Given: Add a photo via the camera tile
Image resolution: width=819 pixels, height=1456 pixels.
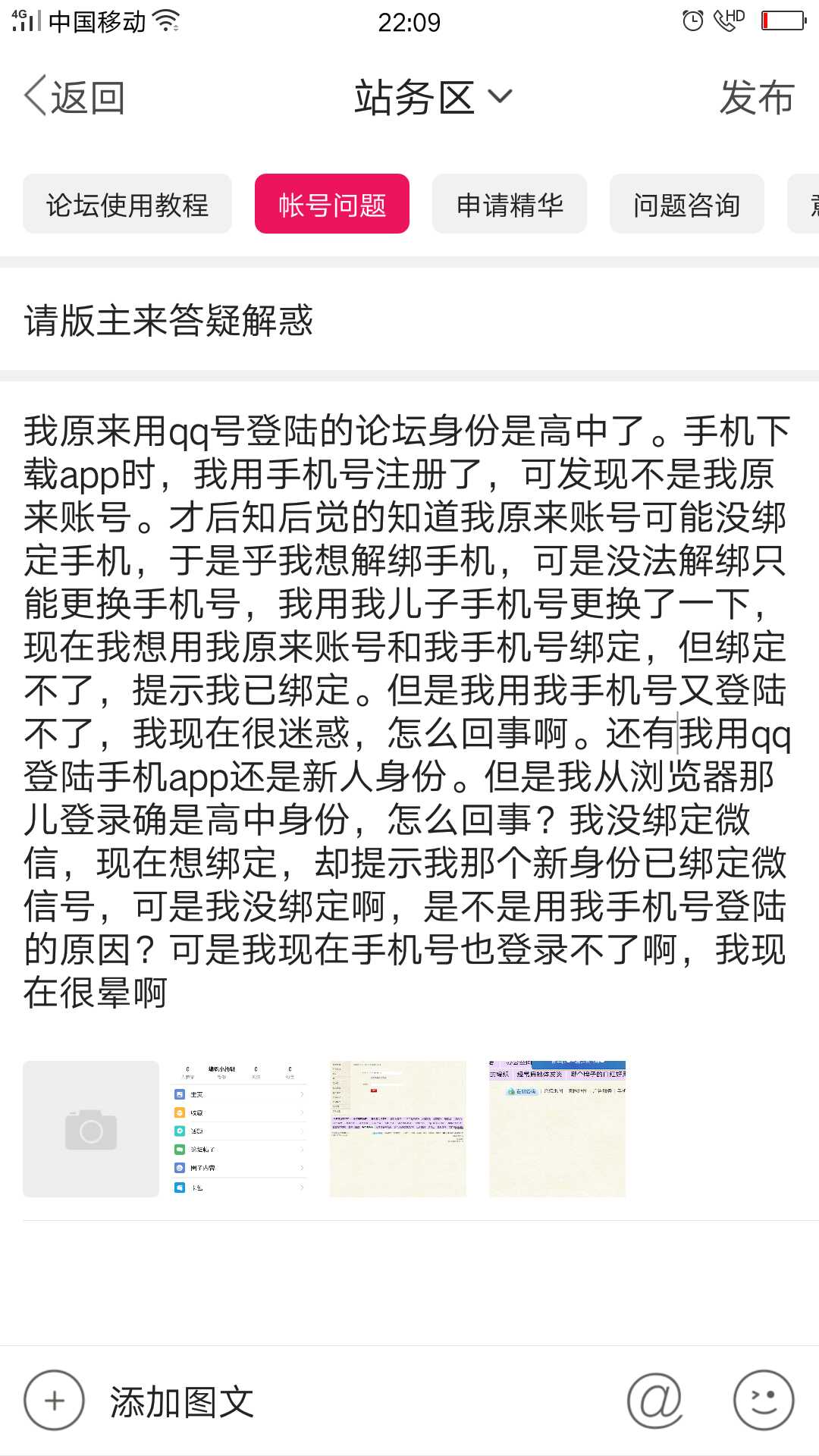Looking at the screenshot, I should (91, 1129).
